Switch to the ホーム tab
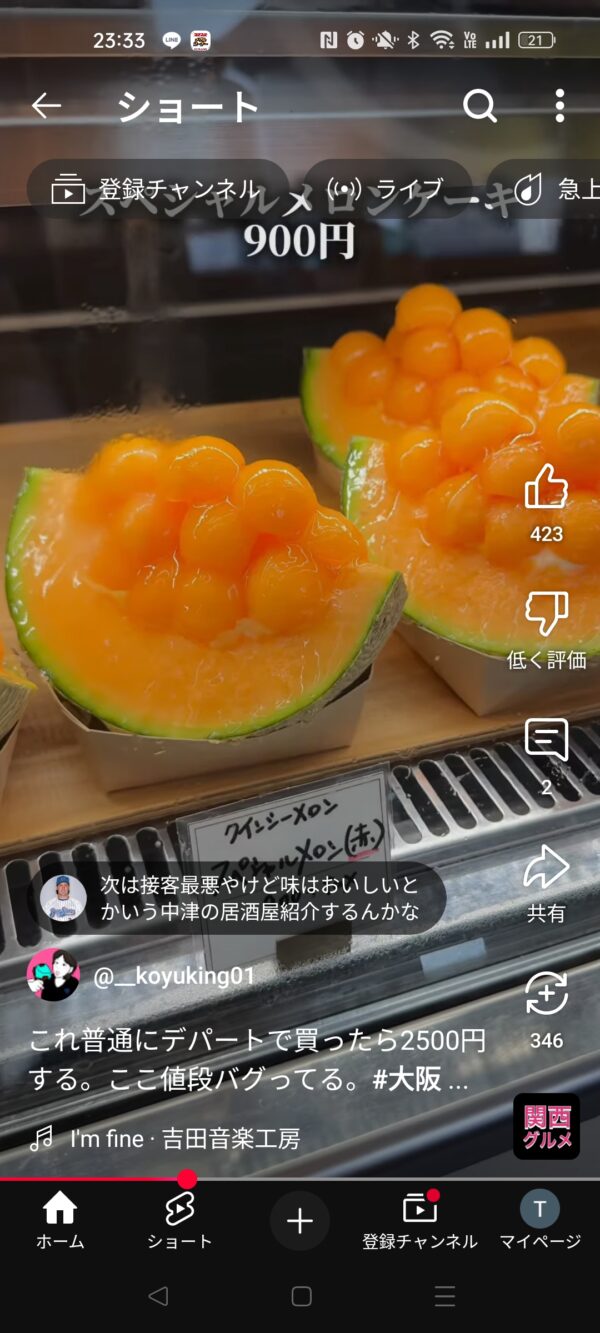This screenshot has width=600, height=1333. pyautogui.click(x=60, y=1221)
